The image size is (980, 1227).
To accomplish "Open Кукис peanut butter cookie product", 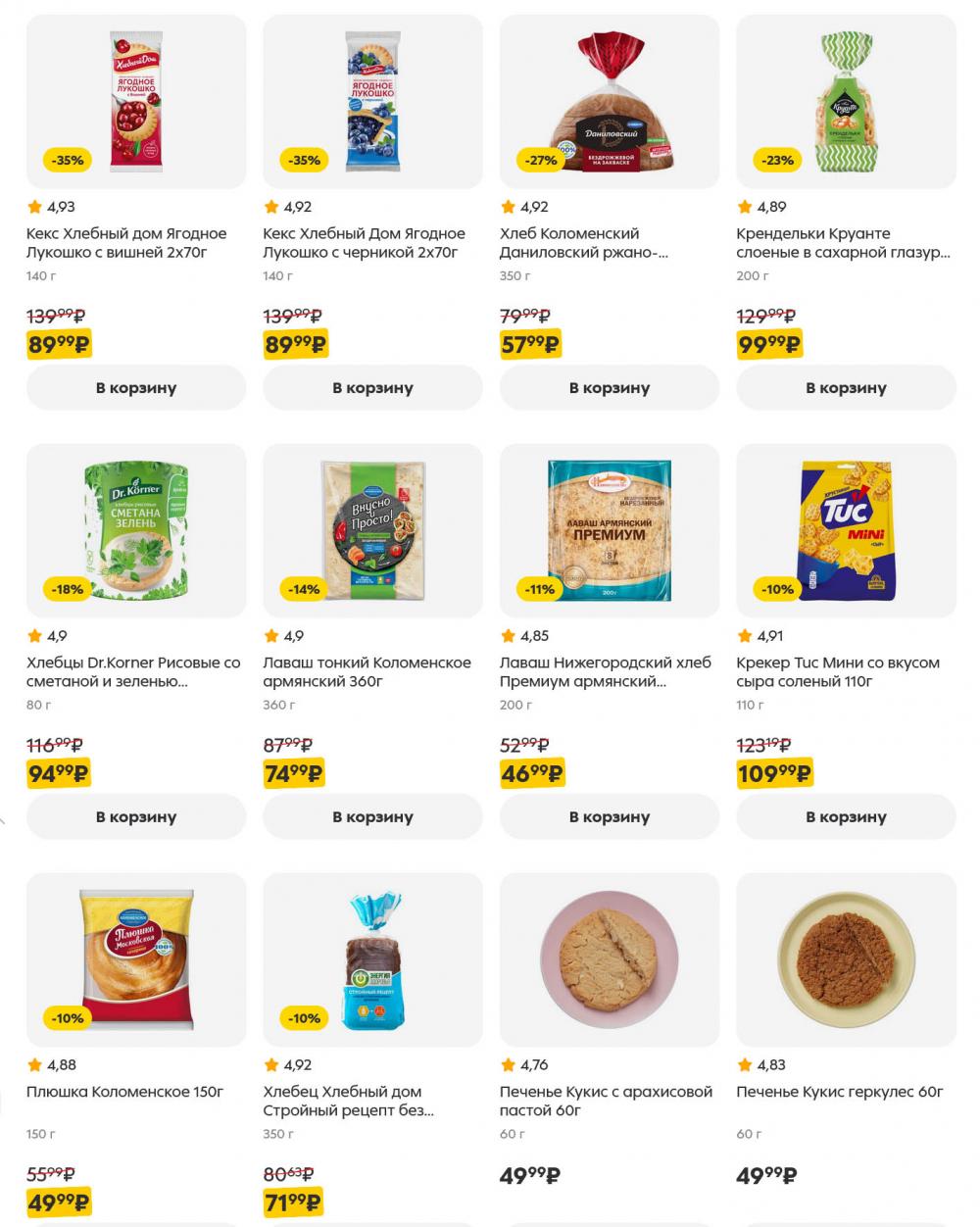I will point(609,960).
